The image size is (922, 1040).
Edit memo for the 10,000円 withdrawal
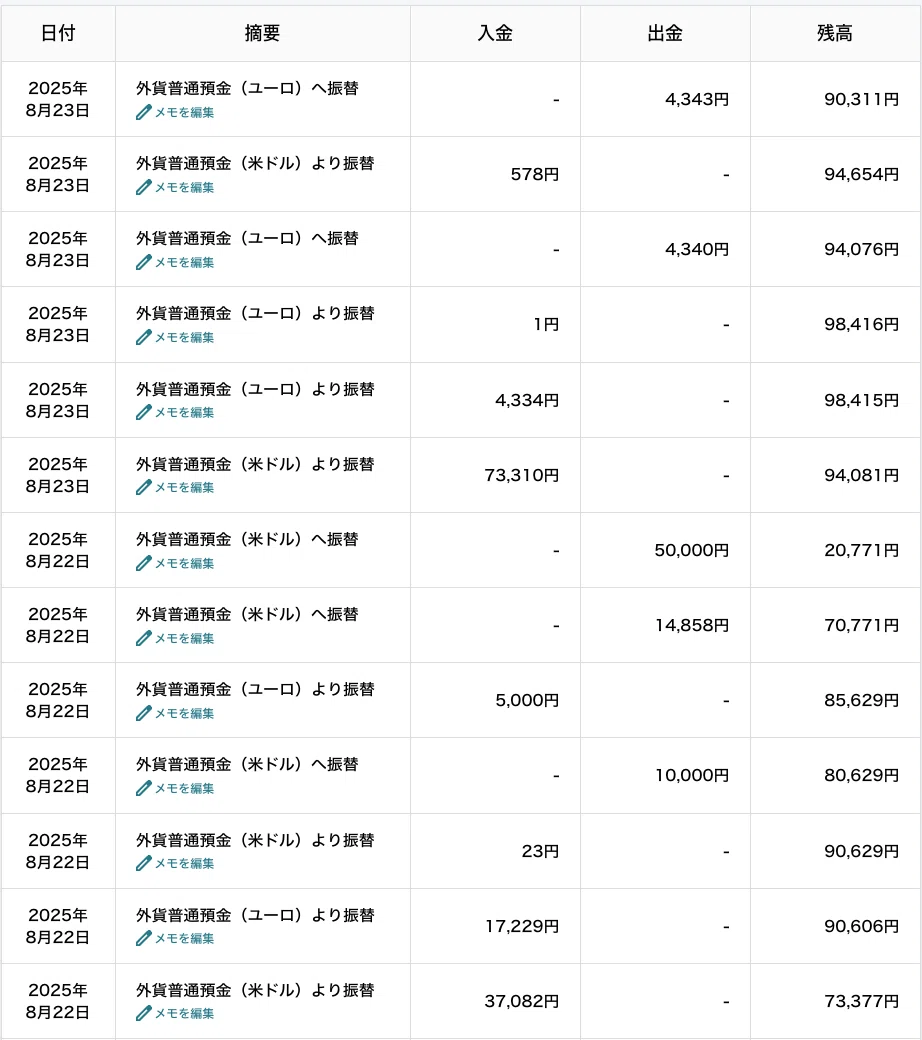(175, 788)
